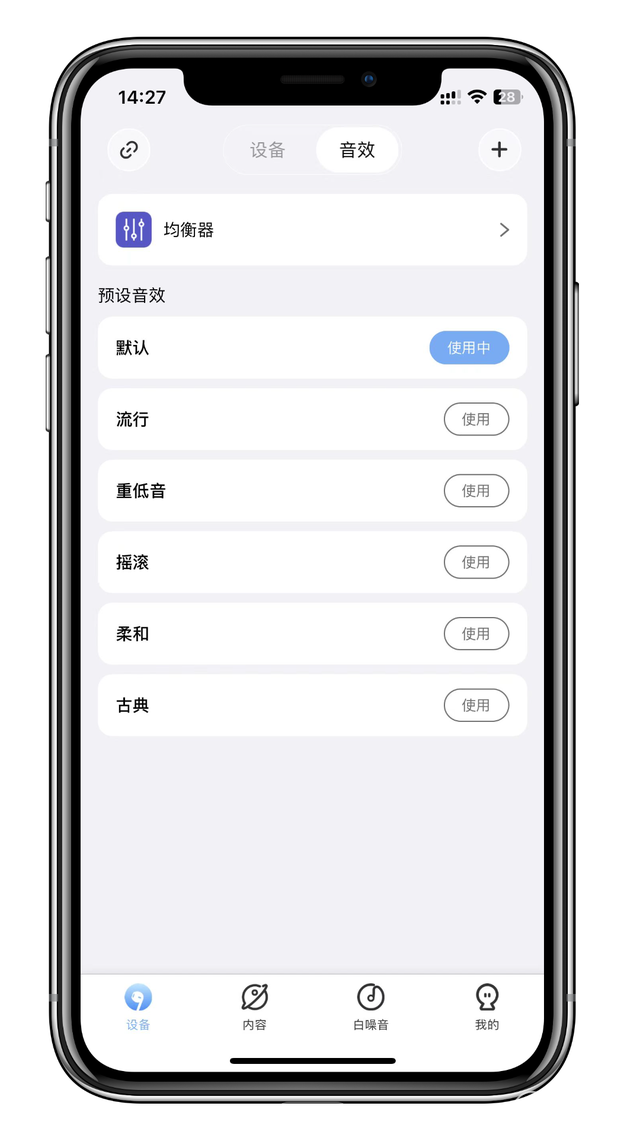Apply the 流行 preset sound effect
The width and height of the screenshot is (640, 1138).
476,419
